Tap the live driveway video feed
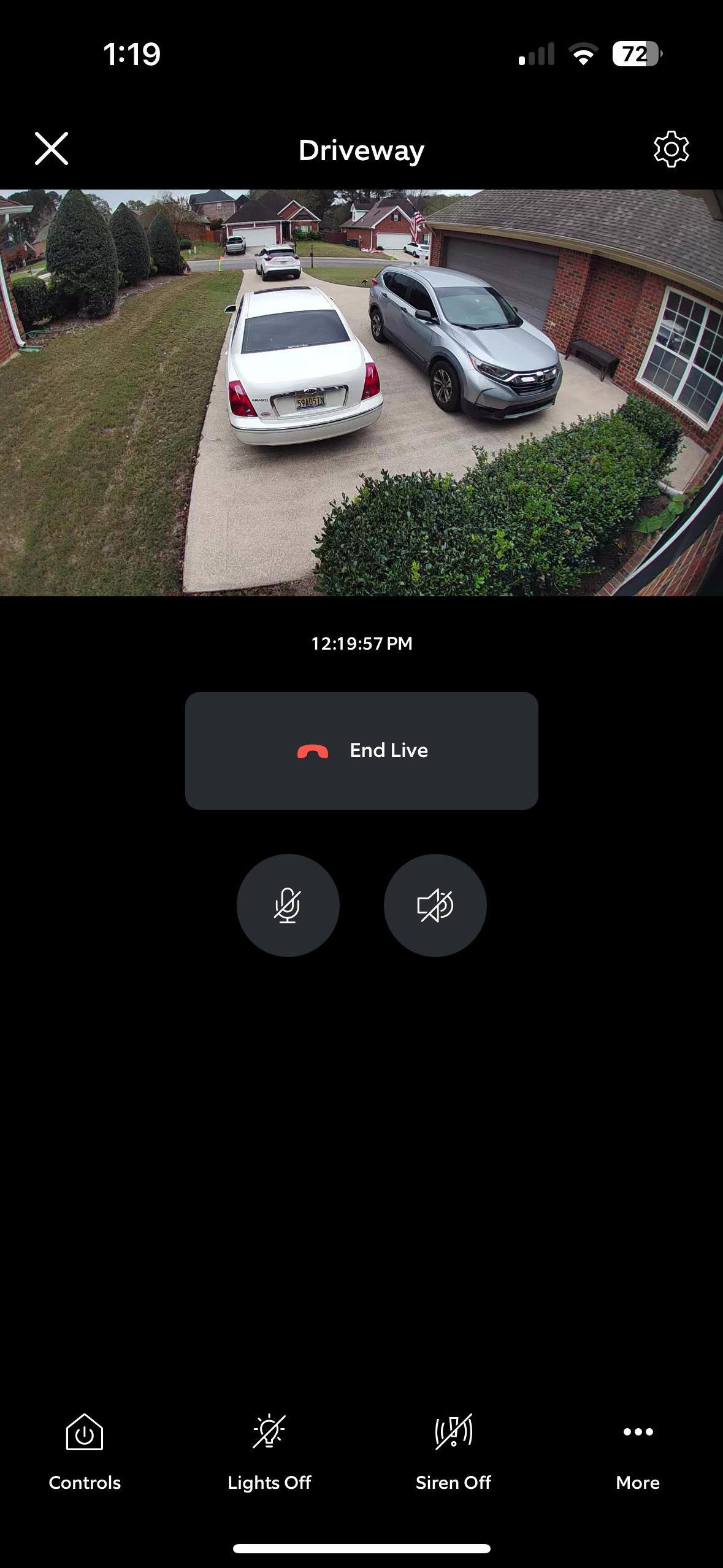The width and height of the screenshot is (723, 1568). coord(361,393)
